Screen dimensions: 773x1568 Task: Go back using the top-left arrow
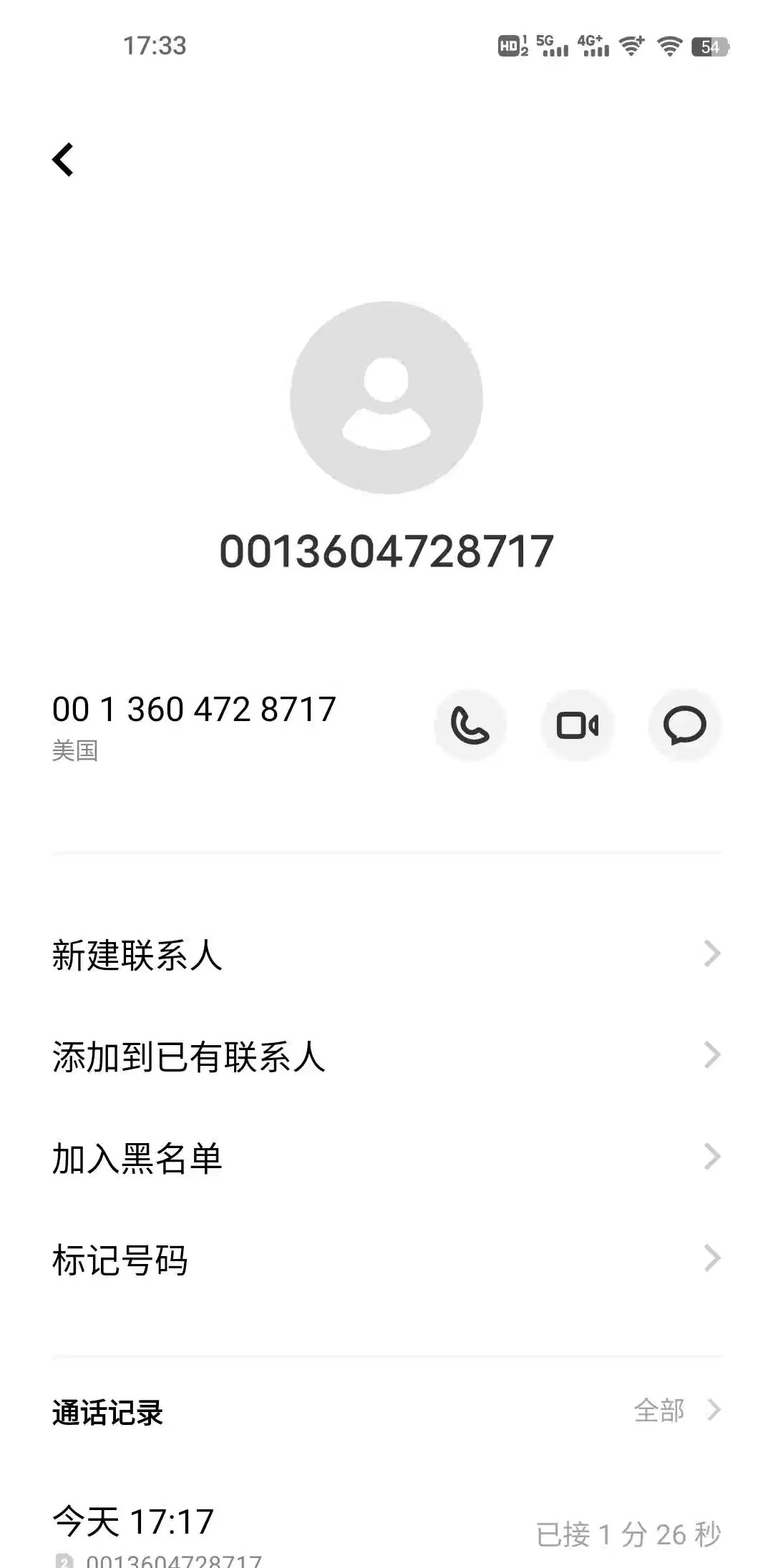tap(63, 160)
